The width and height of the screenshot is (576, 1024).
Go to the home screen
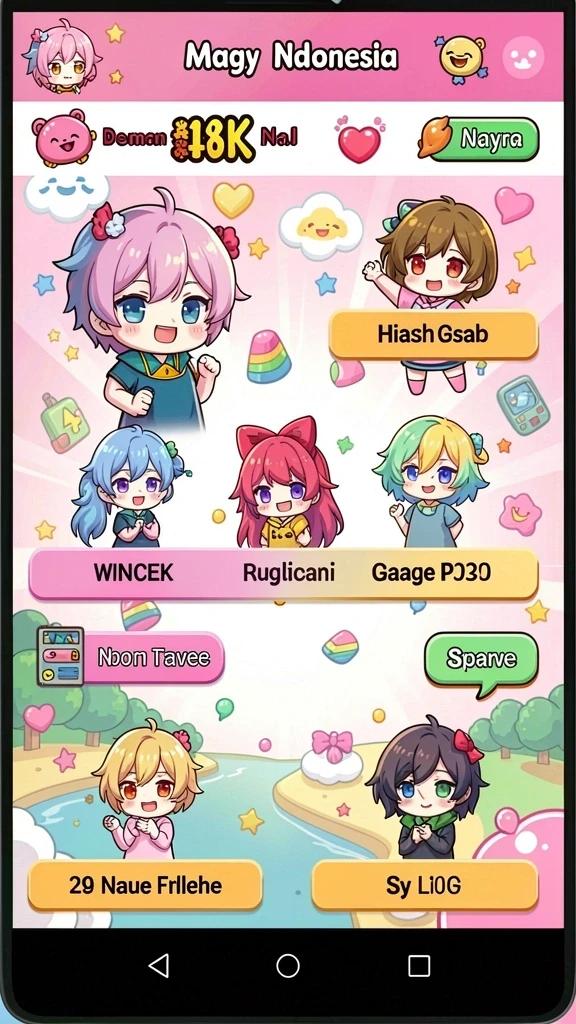pos(288,965)
